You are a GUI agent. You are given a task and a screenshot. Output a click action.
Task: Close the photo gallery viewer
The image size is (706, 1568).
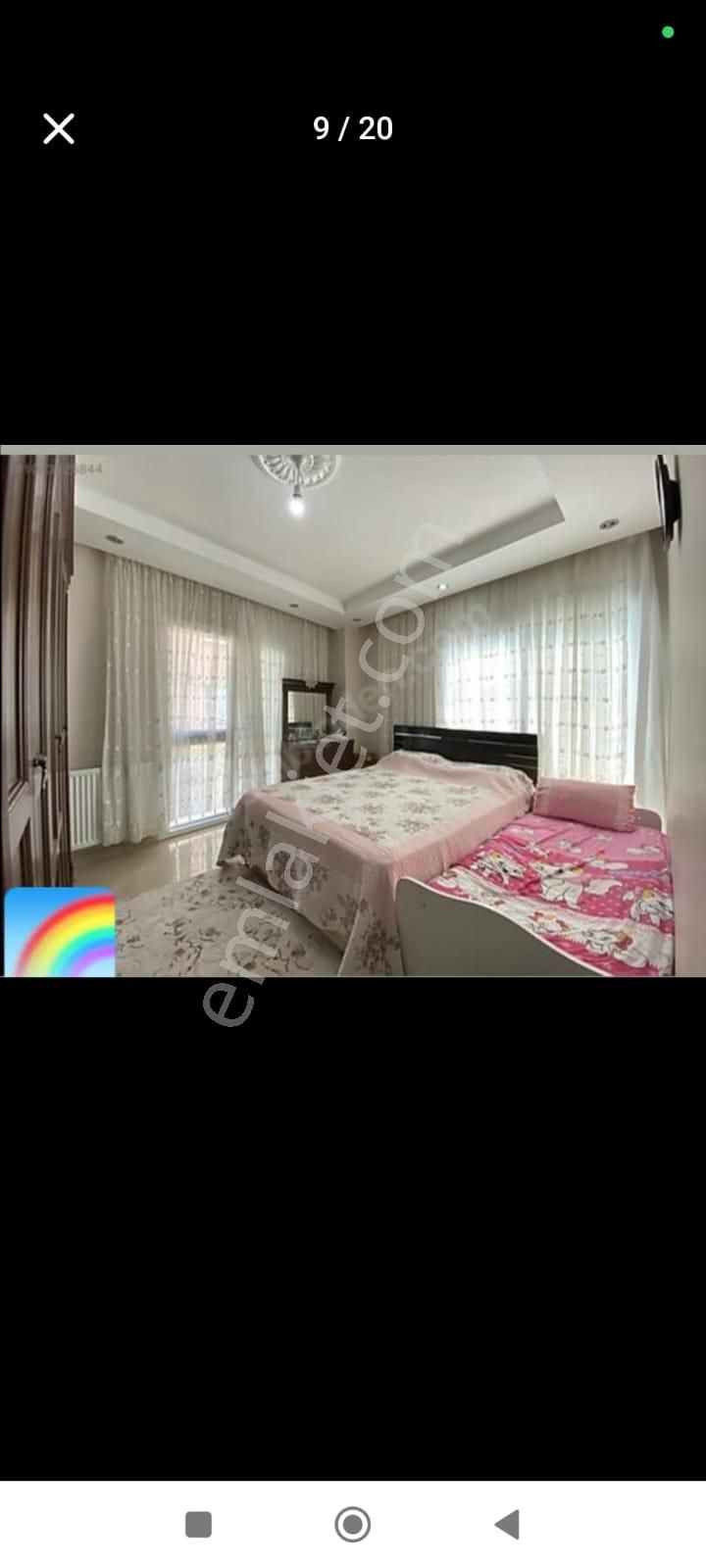coord(59,128)
